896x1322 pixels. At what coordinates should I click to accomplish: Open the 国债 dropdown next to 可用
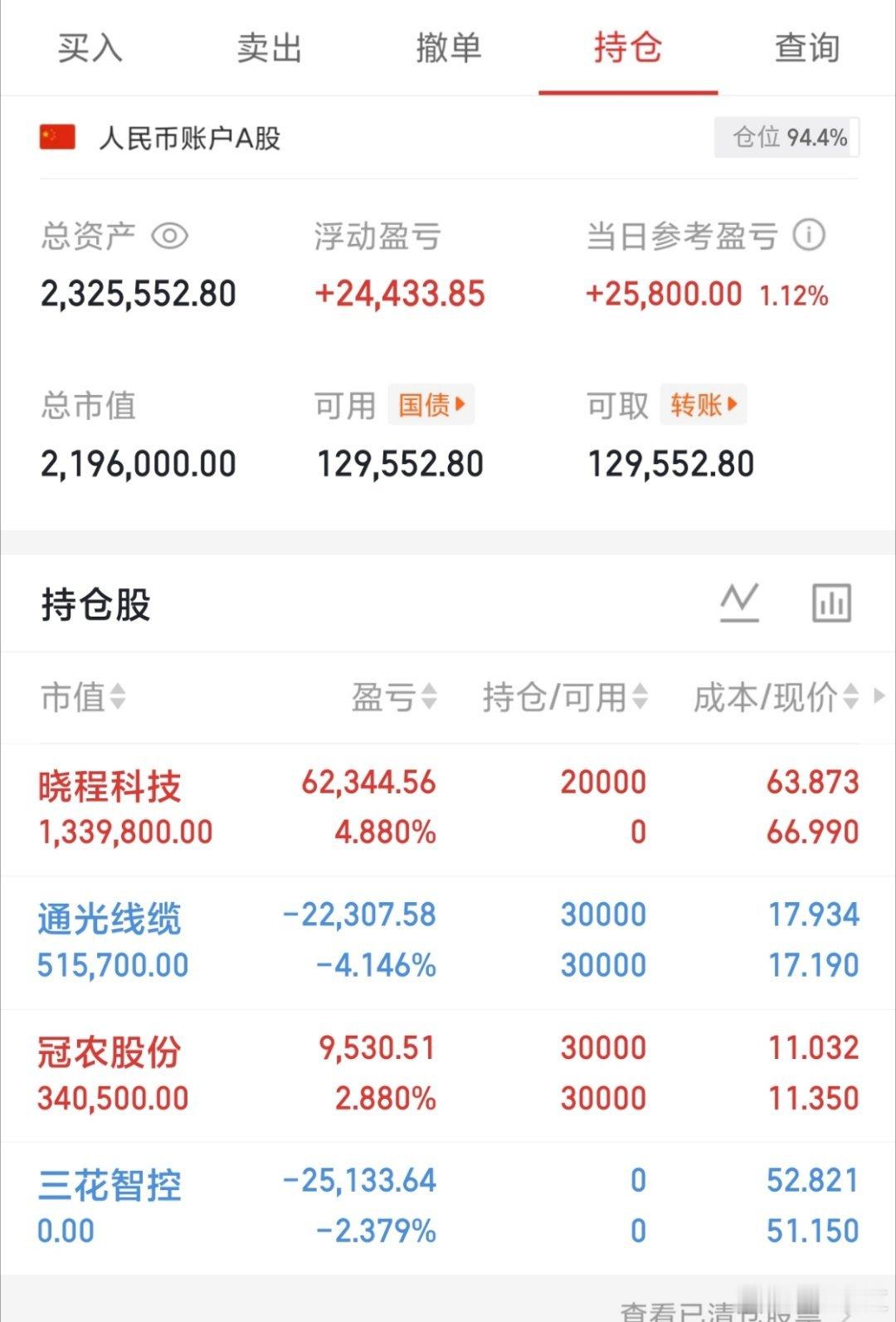(x=431, y=404)
